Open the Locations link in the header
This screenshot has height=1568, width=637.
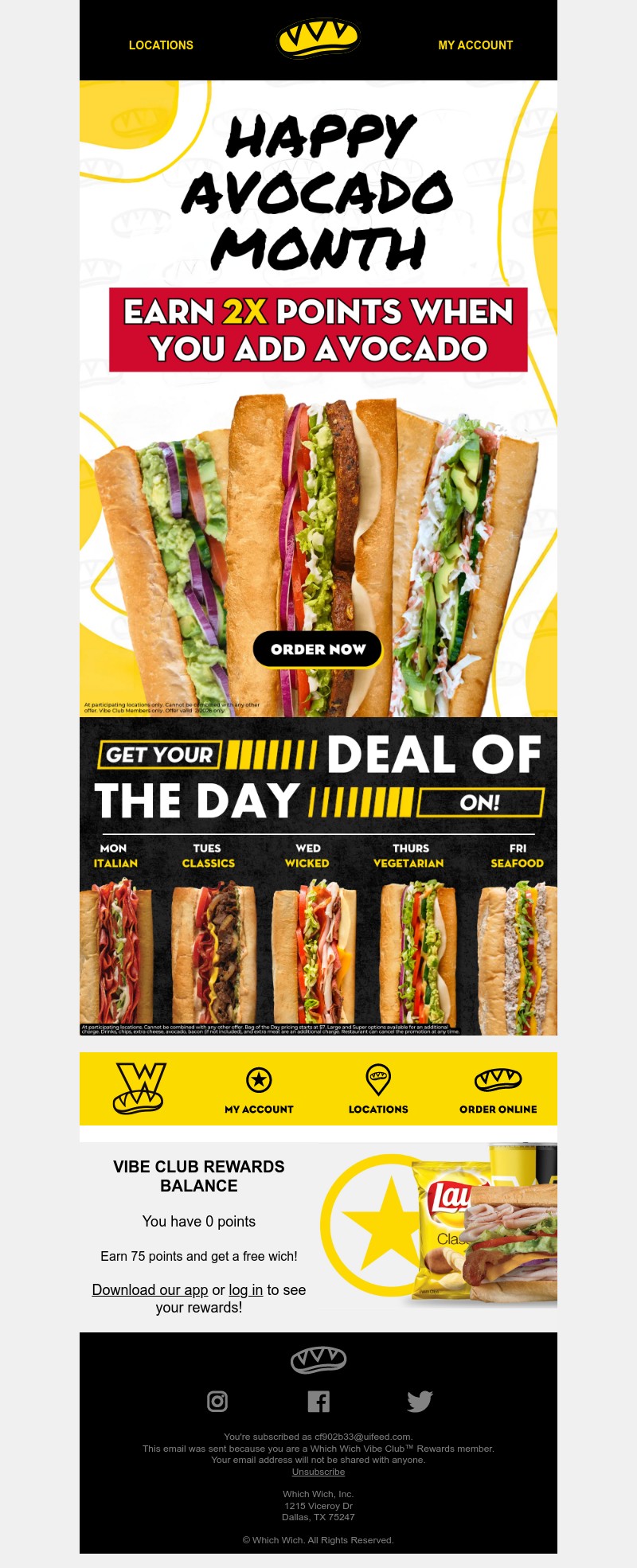(x=161, y=45)
